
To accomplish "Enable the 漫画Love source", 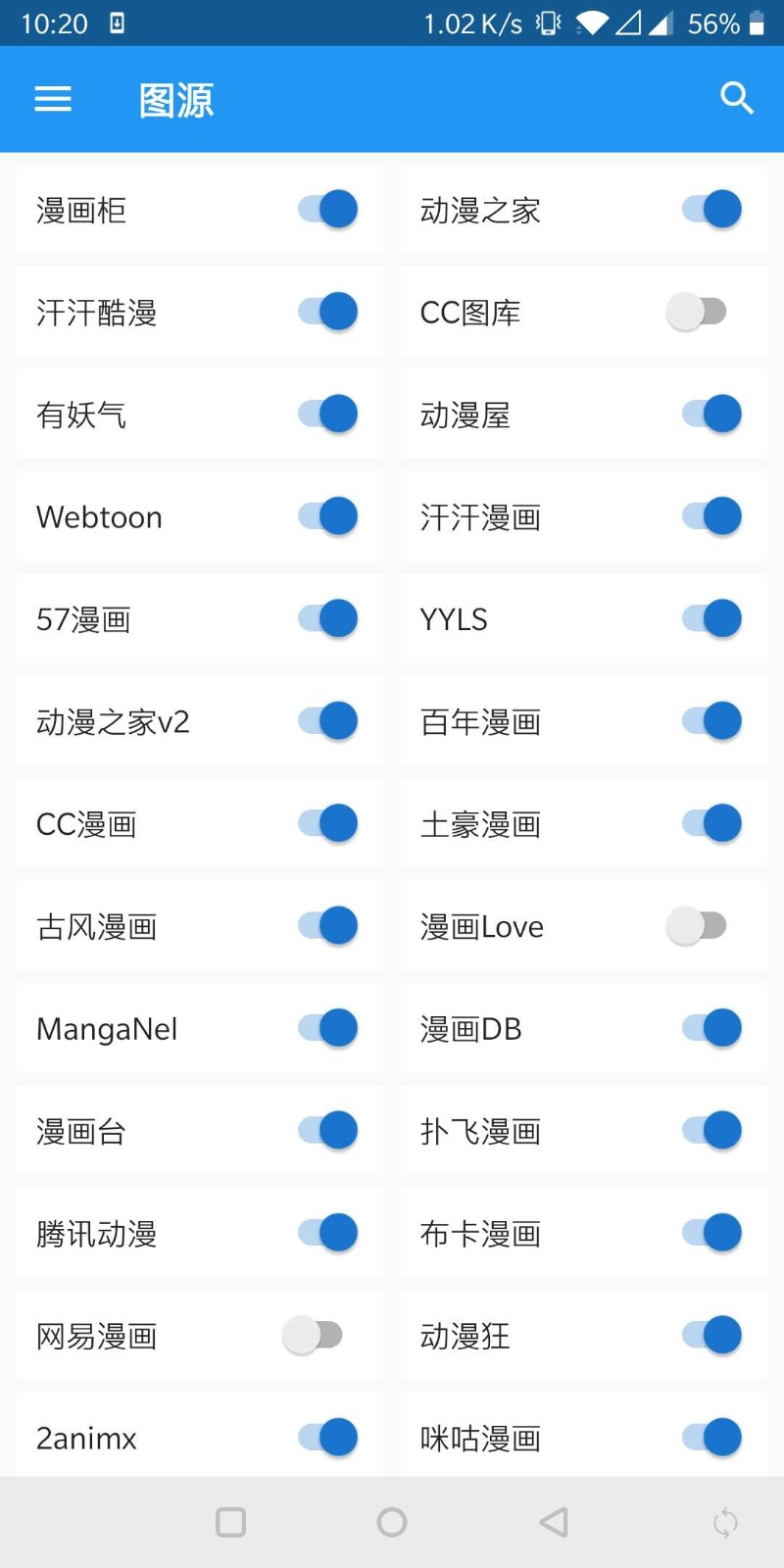I will [x=697, y=926].
